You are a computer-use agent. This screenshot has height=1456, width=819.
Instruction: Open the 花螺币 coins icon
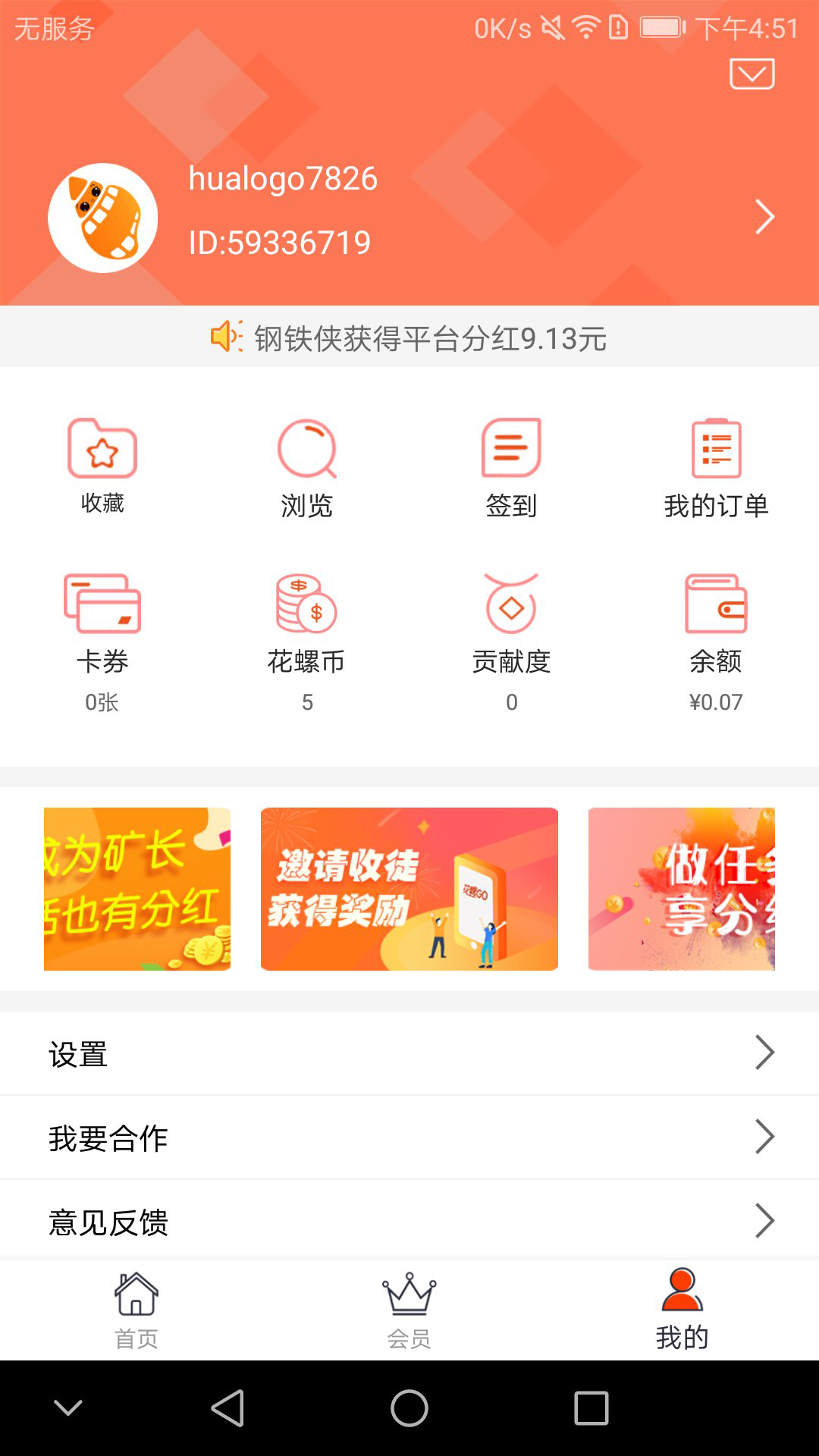click(307, 603)
